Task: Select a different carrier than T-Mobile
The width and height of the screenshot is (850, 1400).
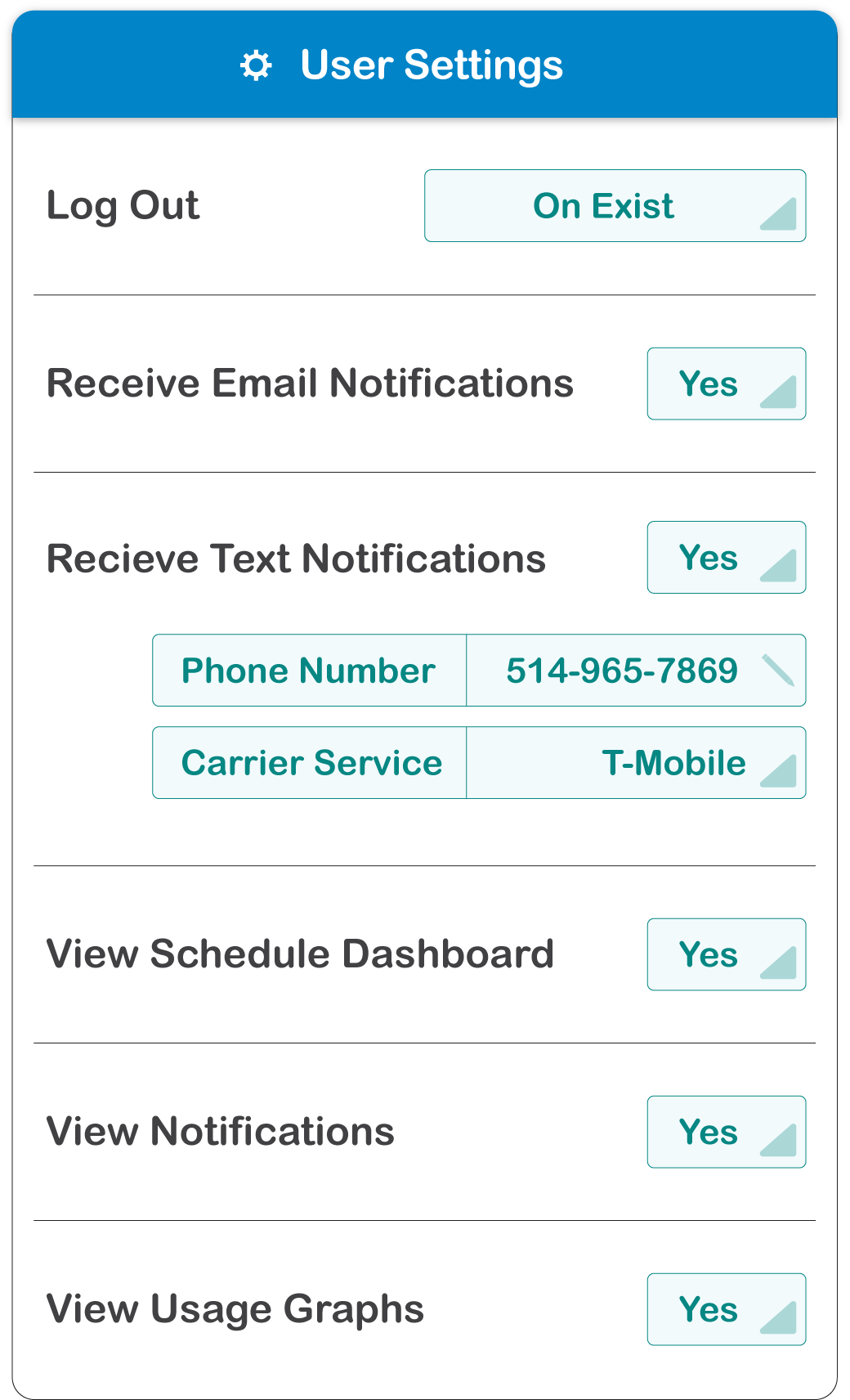Action: pyautogui.click(x=636, y=762)
